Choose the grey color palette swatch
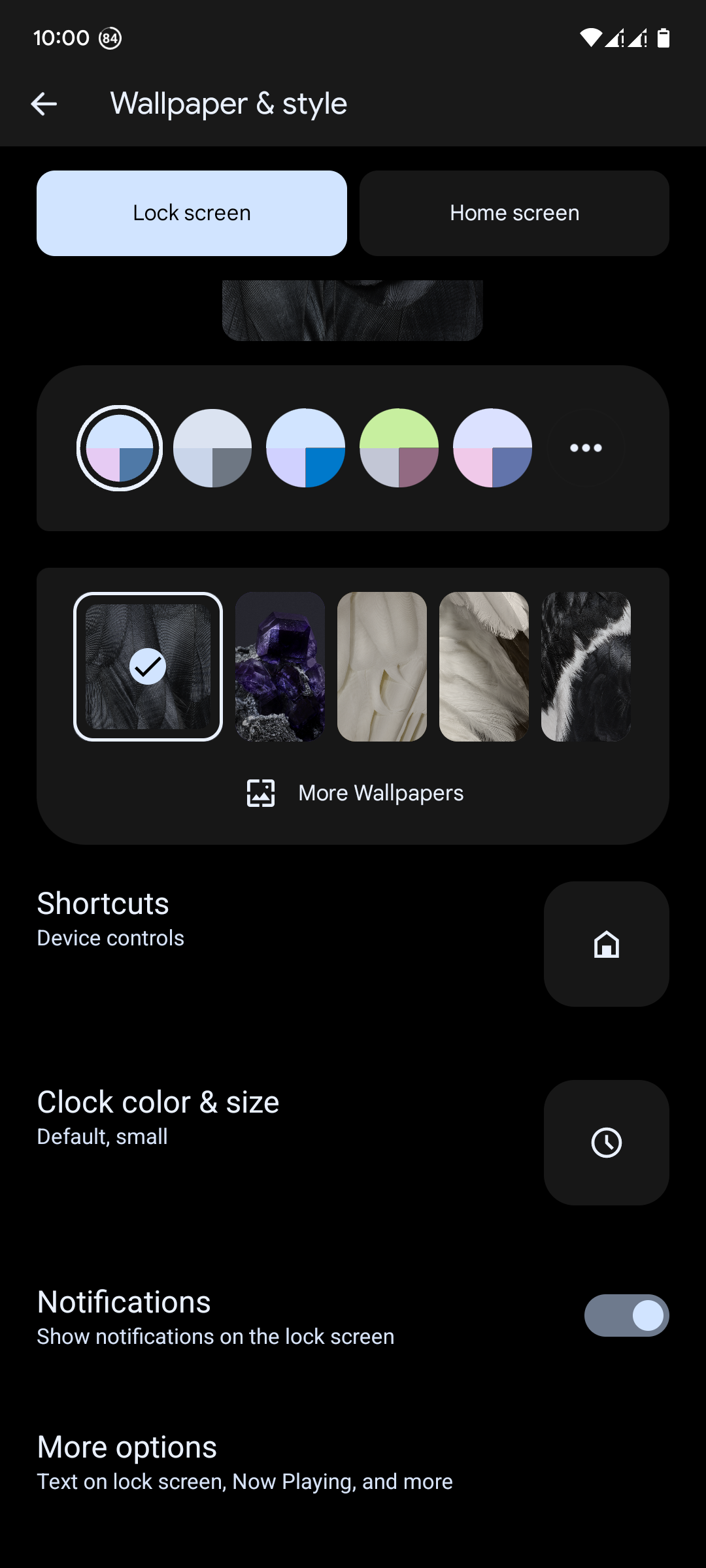 212,448
